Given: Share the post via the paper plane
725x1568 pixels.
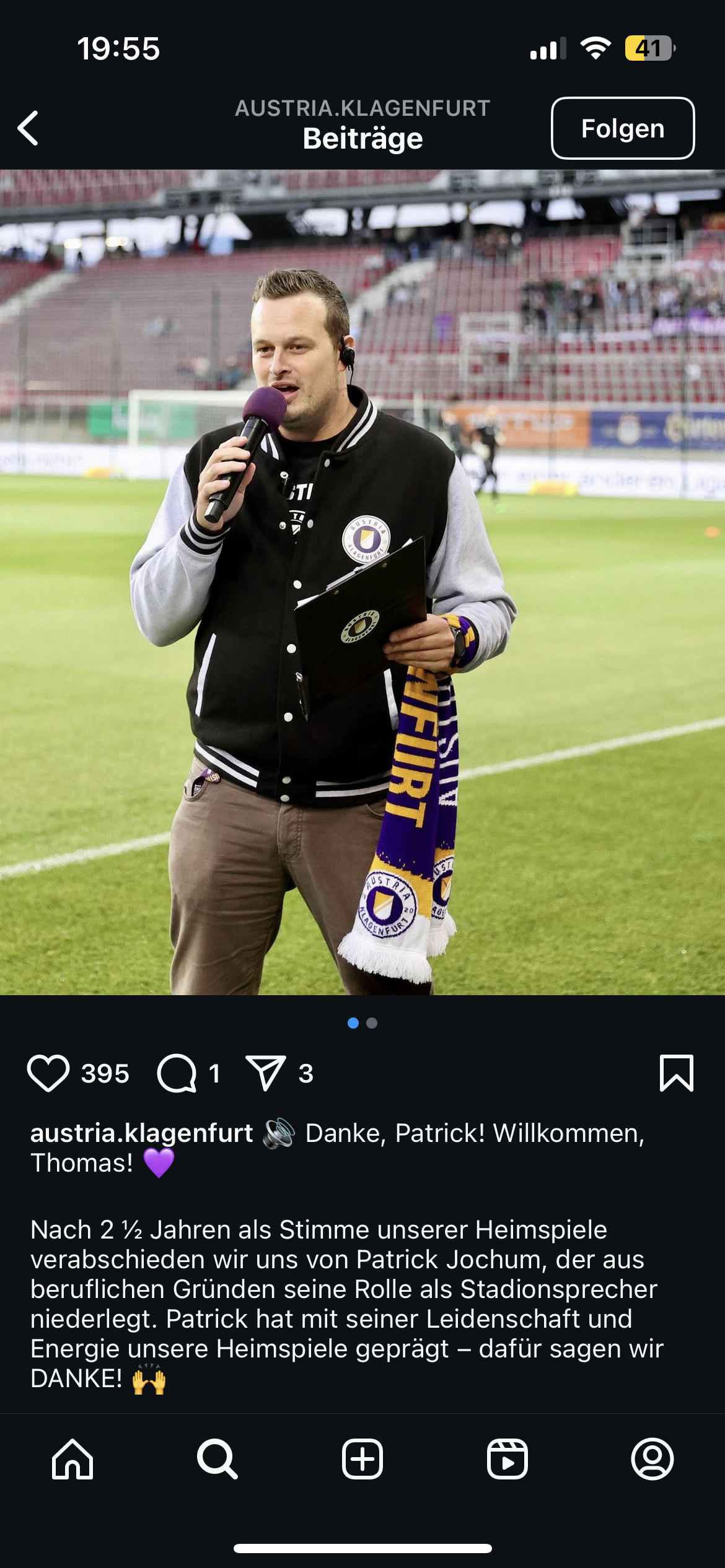Looking at the screenshot, I should point(266,1073).
